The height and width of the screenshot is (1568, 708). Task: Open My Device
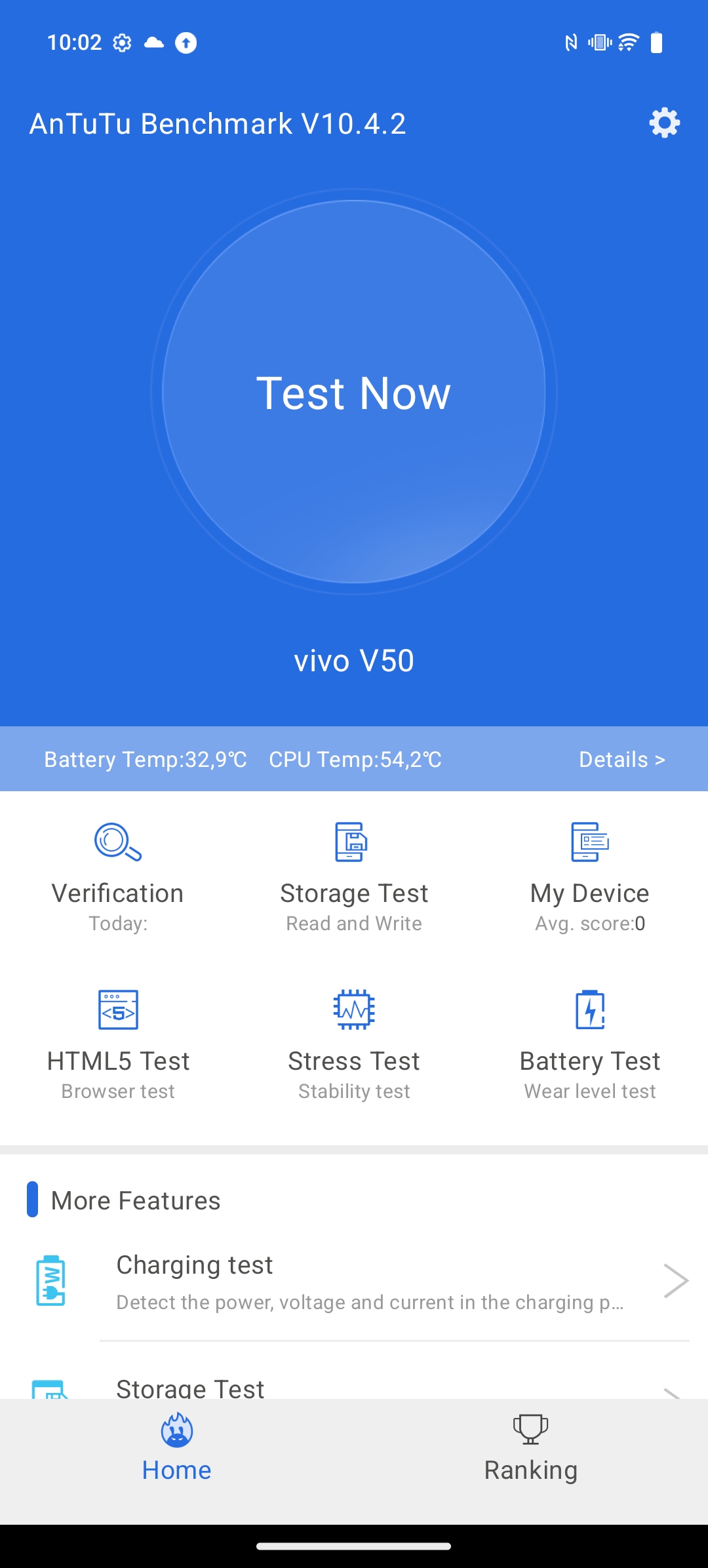[590, 877]
